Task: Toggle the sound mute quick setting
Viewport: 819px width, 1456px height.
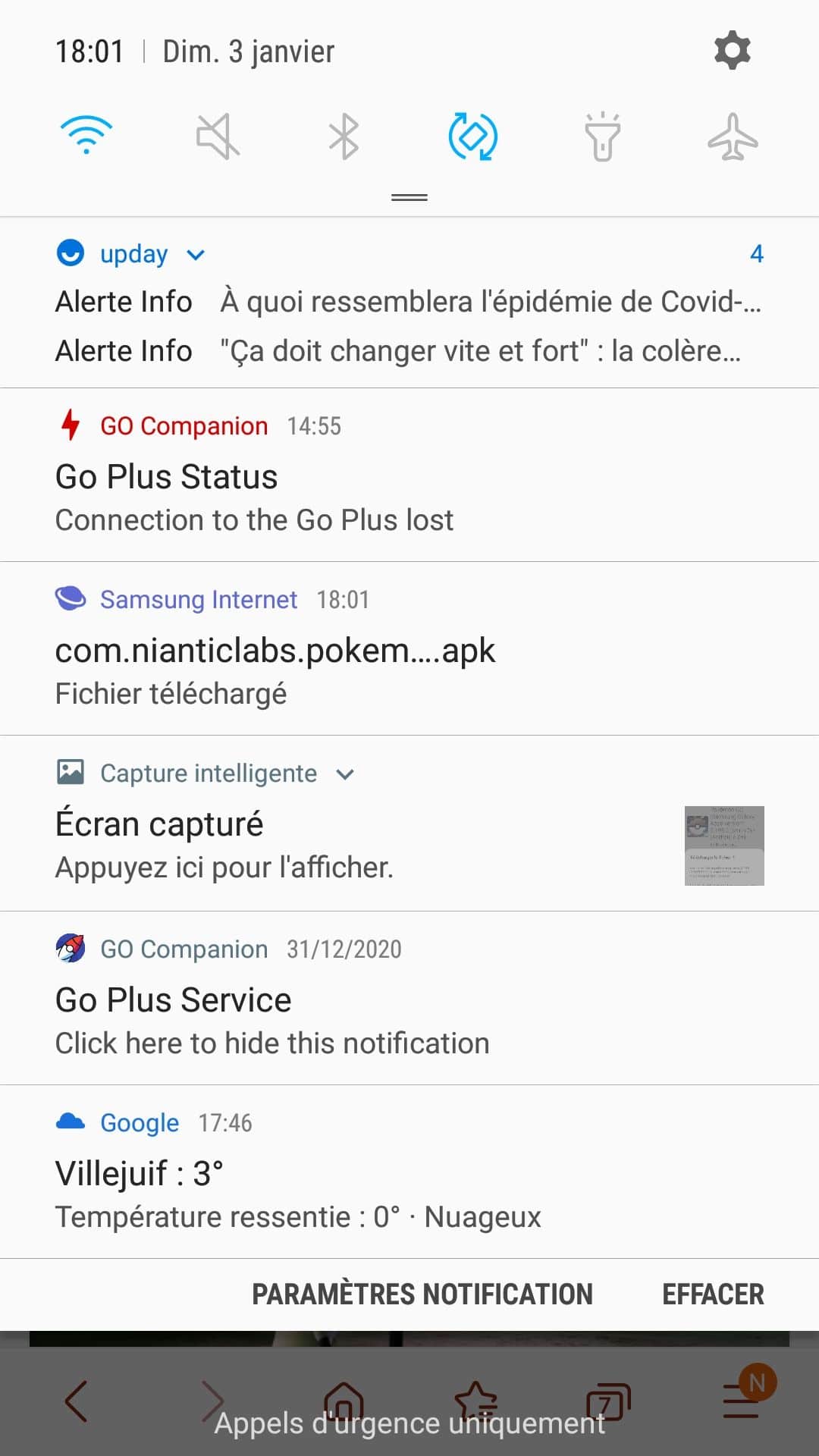Action: (x=218, y=137)
